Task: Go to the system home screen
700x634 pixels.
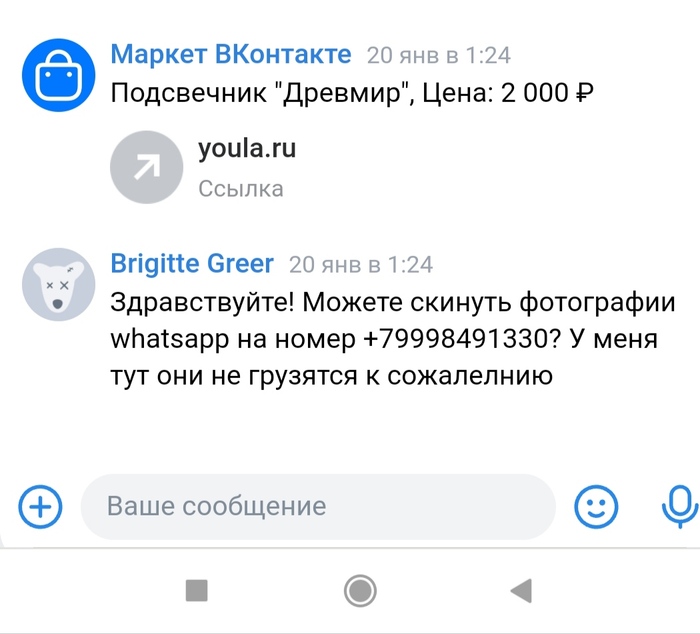Action: tap(359, 591)
